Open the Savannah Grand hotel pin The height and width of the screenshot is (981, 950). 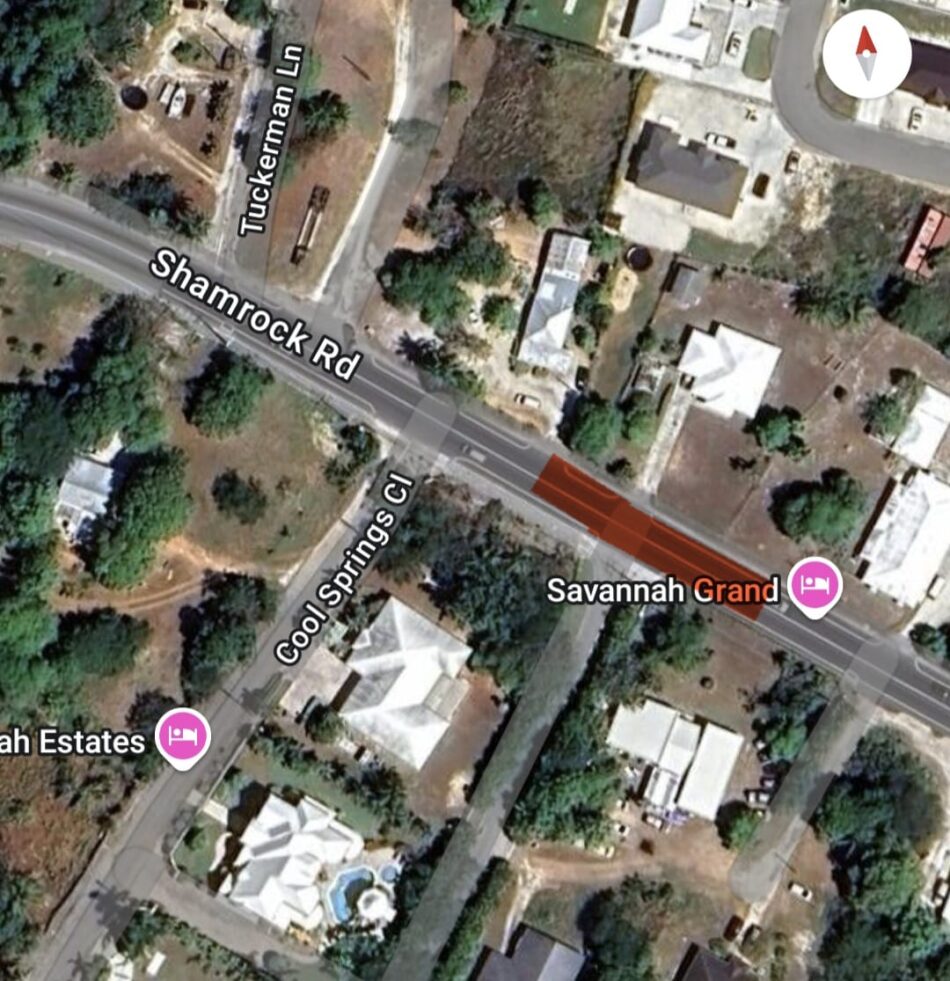[x=815, y=586]
